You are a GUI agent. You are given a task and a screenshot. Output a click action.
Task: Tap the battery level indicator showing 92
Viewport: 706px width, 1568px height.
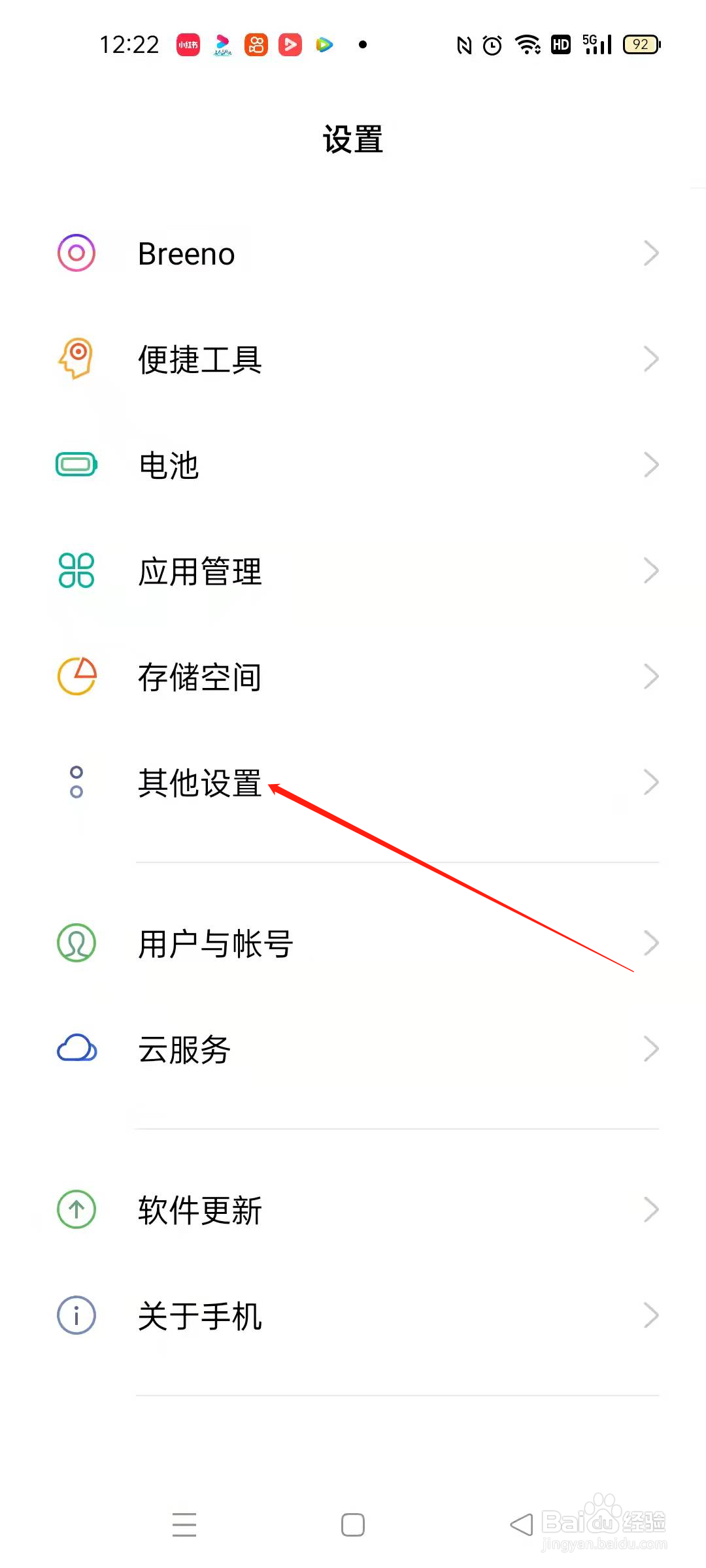[641, 44]
